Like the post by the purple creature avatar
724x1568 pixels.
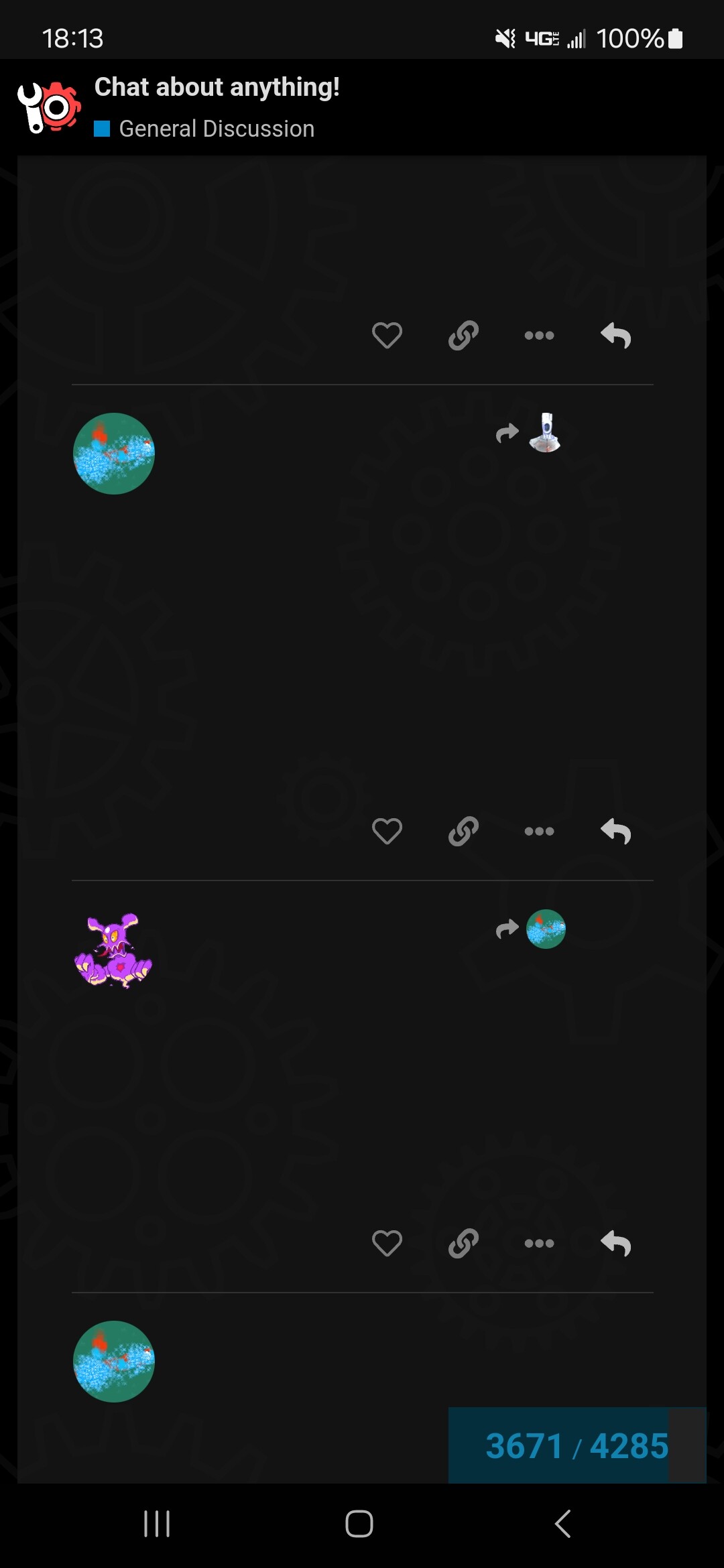tap(387, 1243)
